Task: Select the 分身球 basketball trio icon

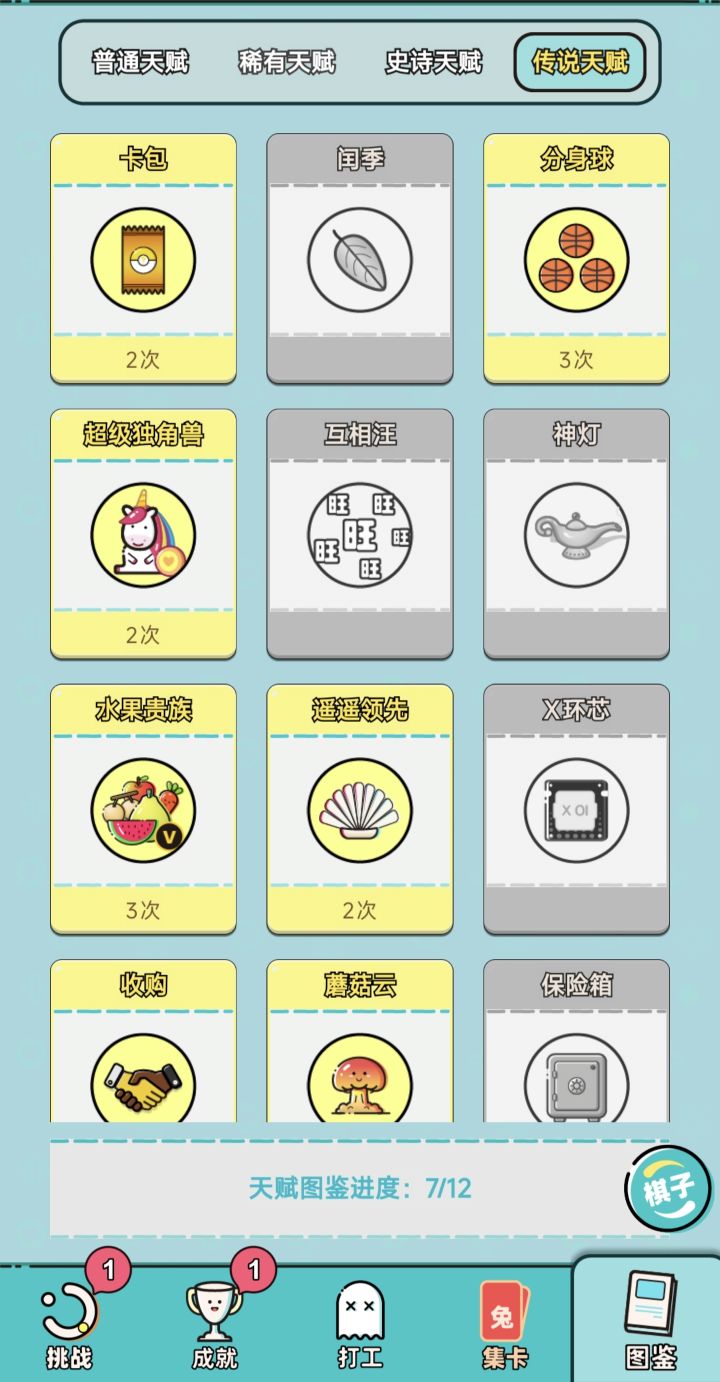Action: point(576,258)
